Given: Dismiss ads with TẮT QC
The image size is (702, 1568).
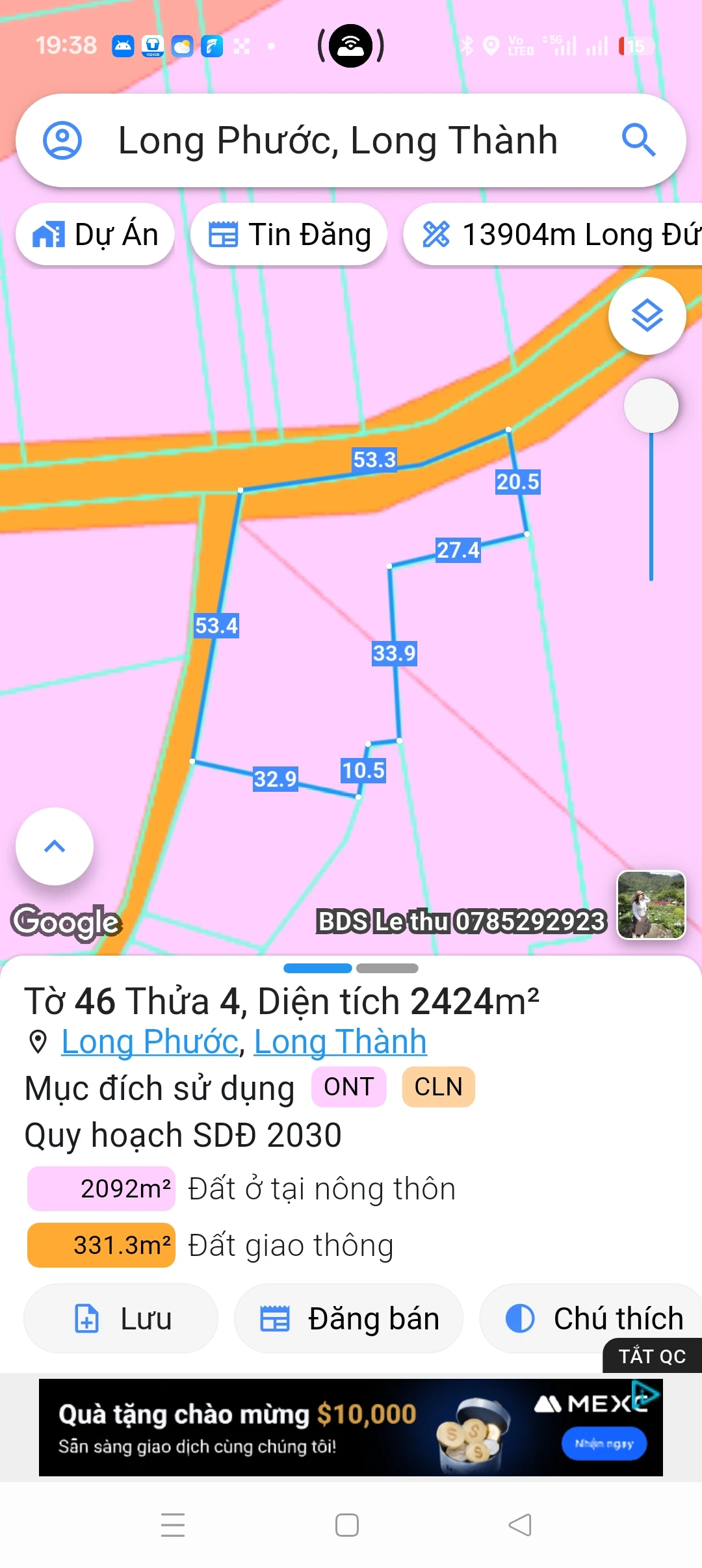Looking at the screenshot, I should tap(652, 1356).
